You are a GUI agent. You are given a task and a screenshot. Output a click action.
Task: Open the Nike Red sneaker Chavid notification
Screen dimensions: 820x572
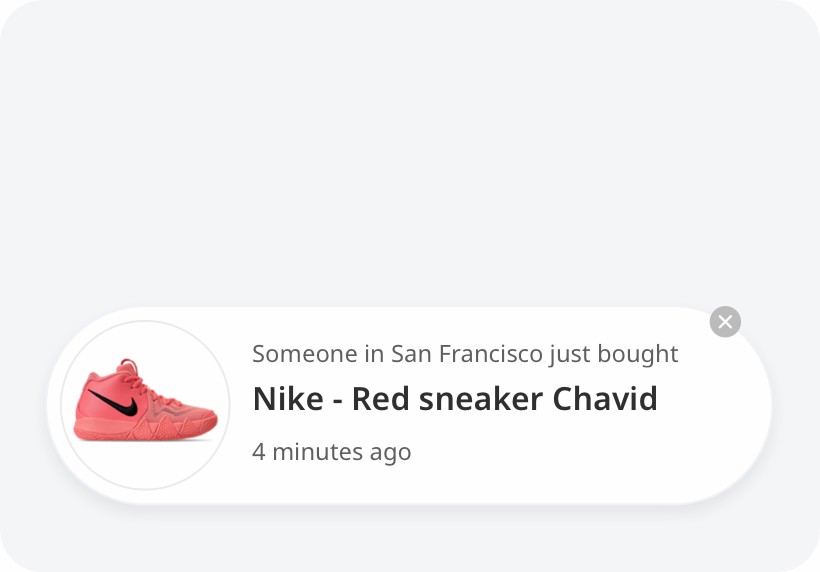coord(455,399)
